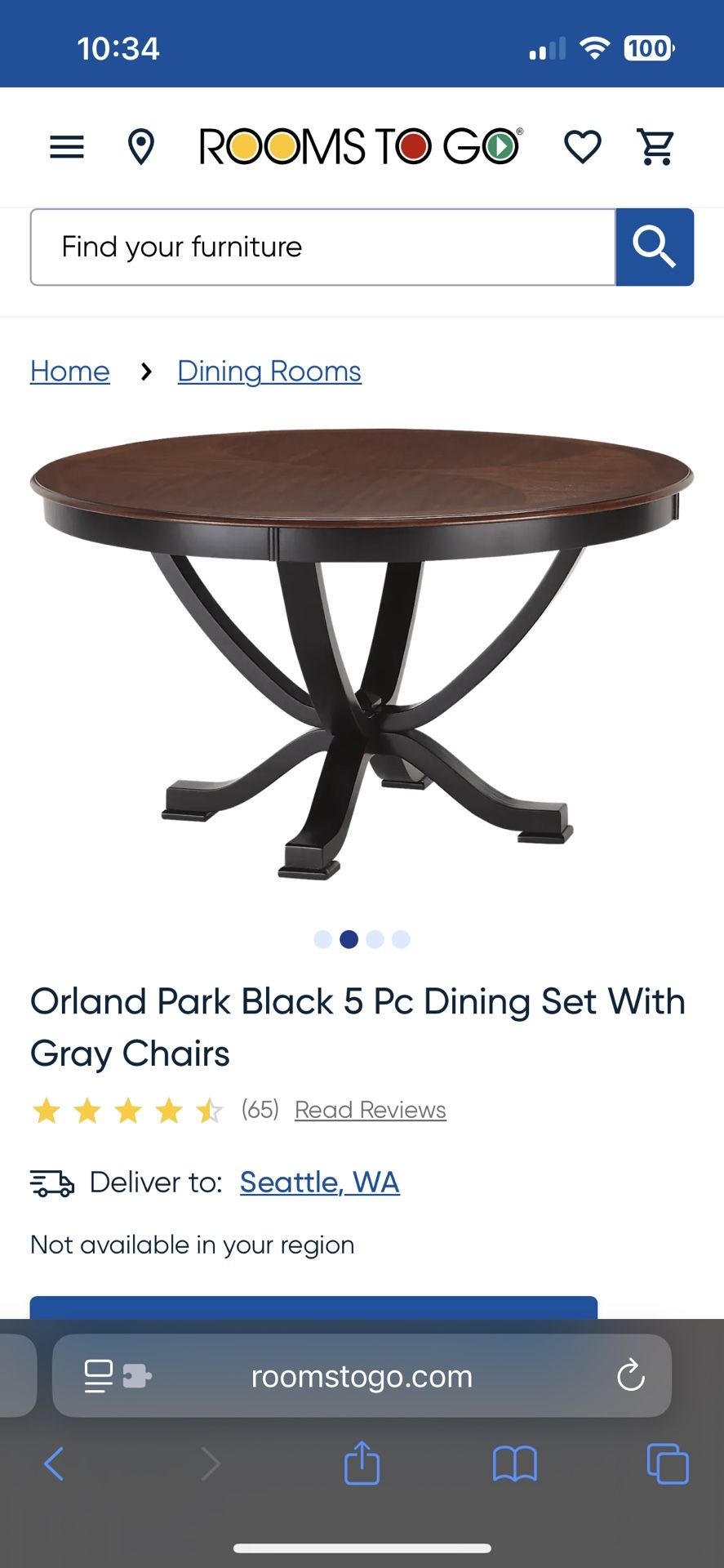
Task: Open the page settings reader icon
Action: click(x=99, y=1376)
